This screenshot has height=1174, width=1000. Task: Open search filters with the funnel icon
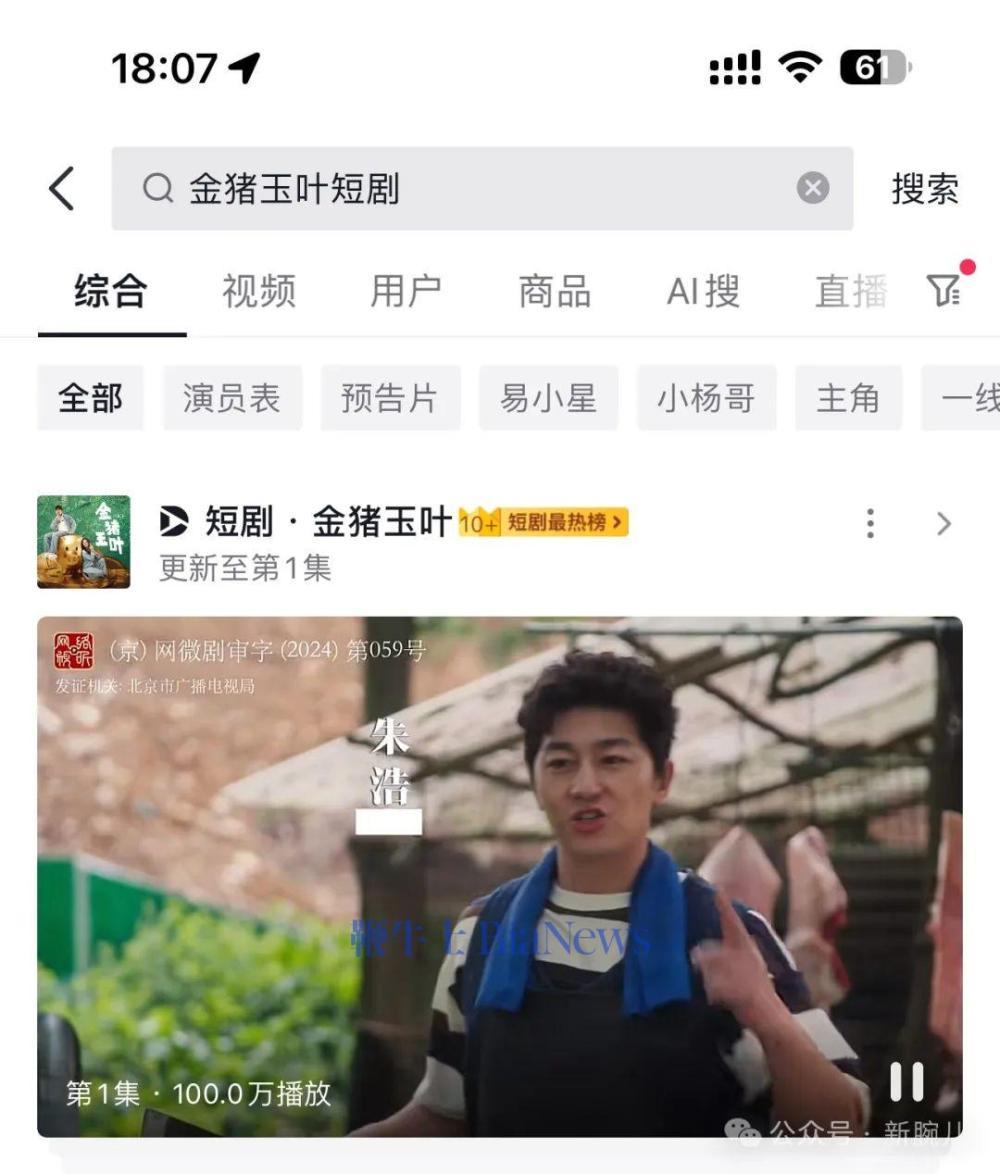(x=944, y=291)
